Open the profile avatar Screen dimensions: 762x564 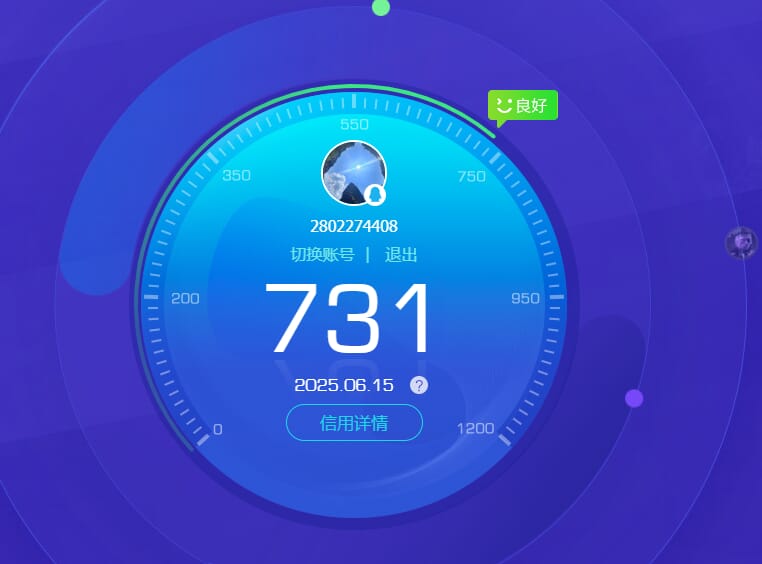(x=353, y=172)
